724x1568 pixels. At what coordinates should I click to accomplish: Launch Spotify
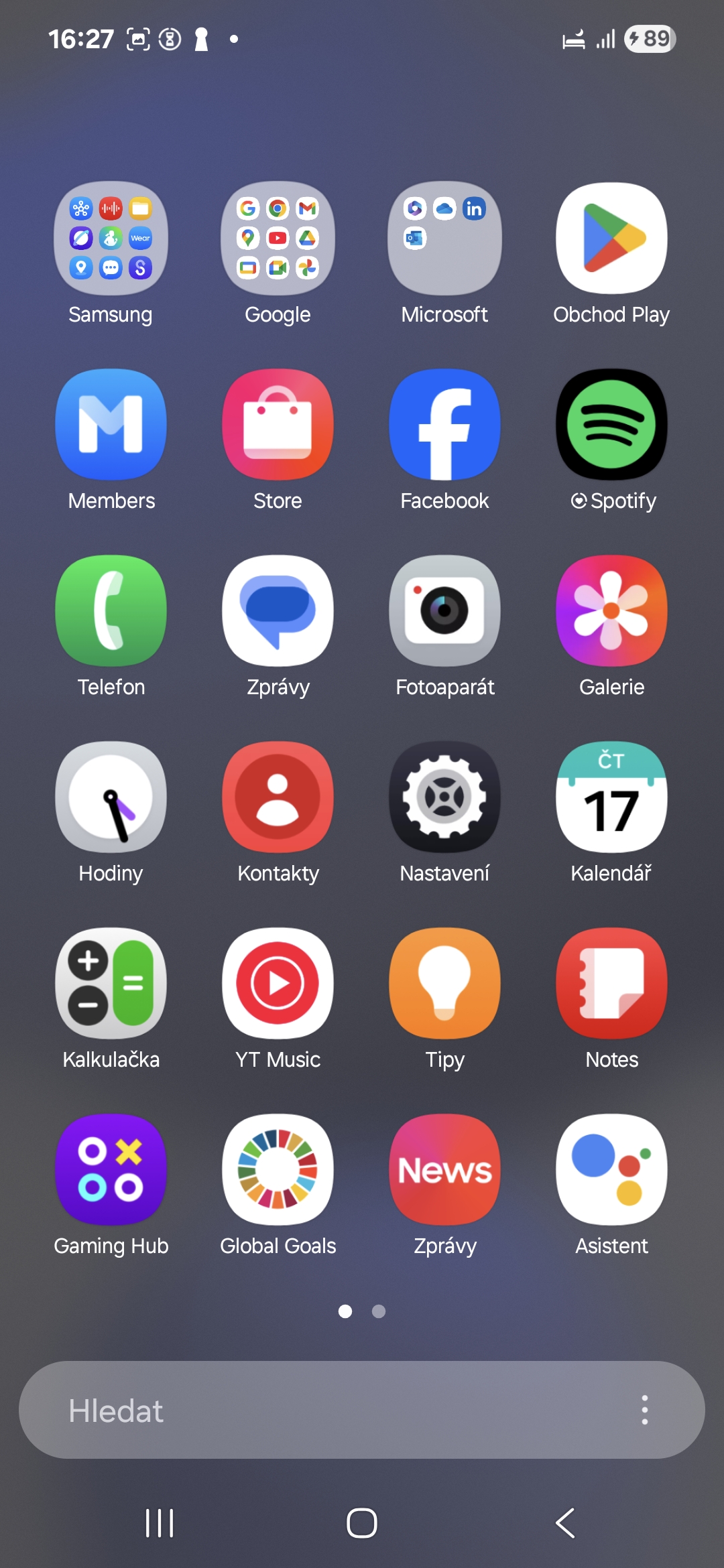pos(611,425)
